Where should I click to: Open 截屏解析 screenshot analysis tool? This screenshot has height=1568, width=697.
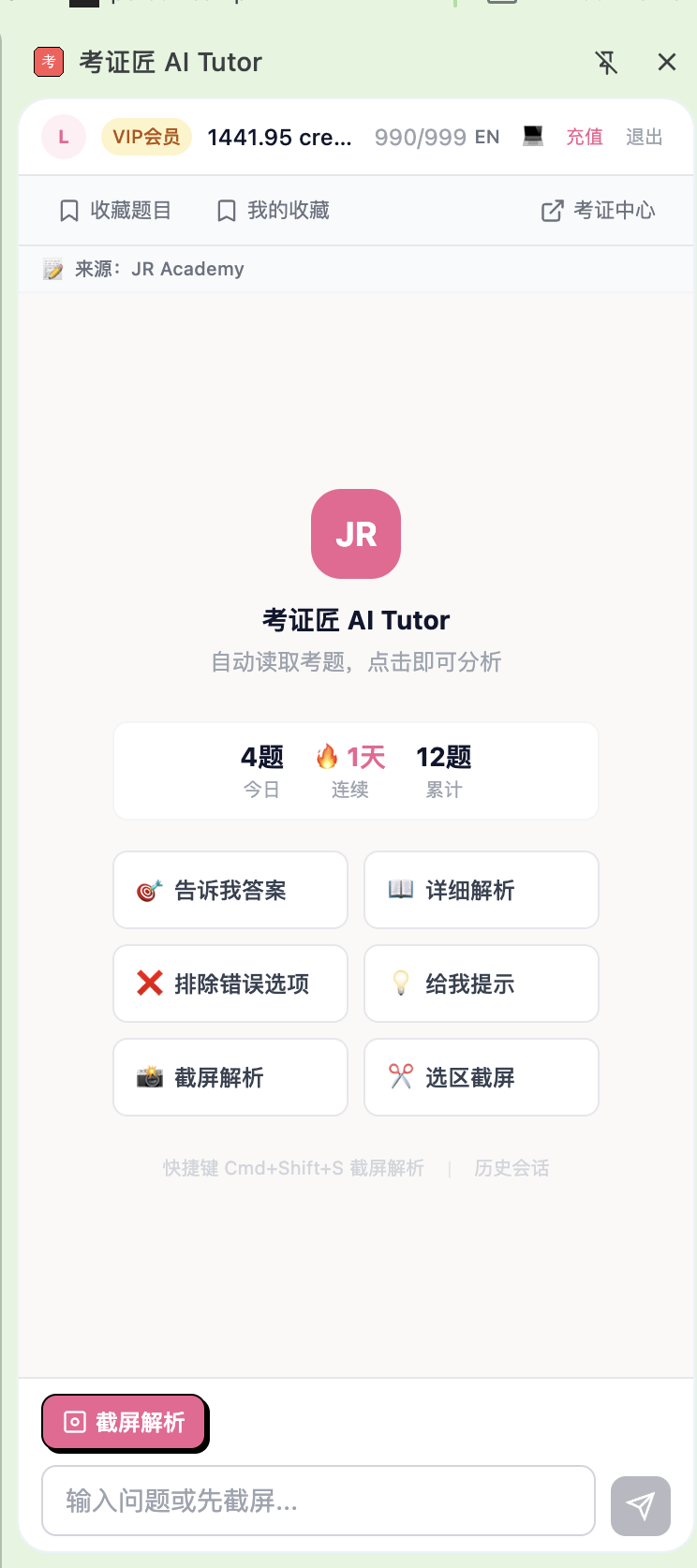[x=230, y=1077]
